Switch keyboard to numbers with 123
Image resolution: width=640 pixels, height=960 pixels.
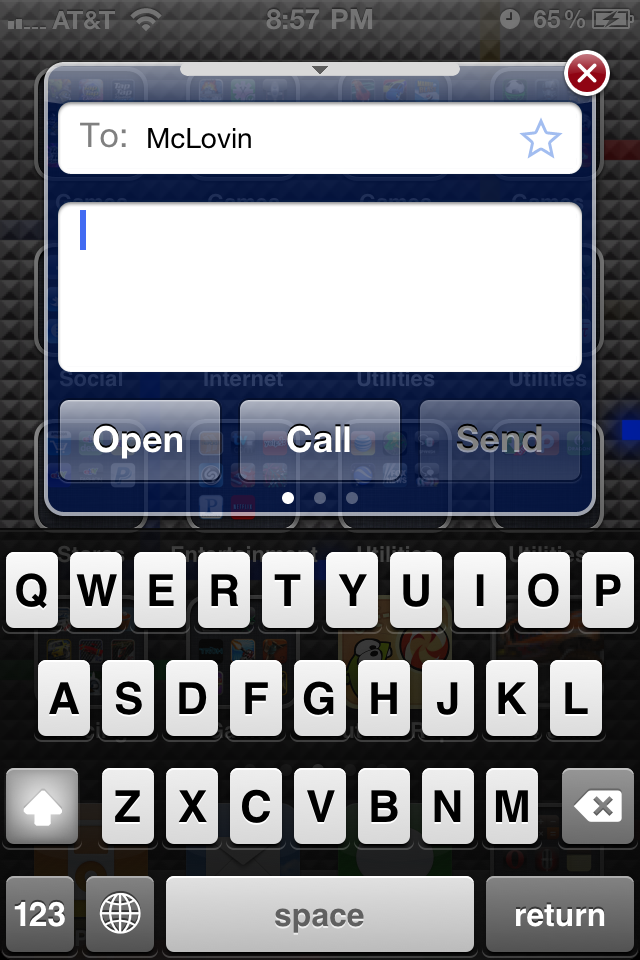pyautogui.click(x=40, y=914)
